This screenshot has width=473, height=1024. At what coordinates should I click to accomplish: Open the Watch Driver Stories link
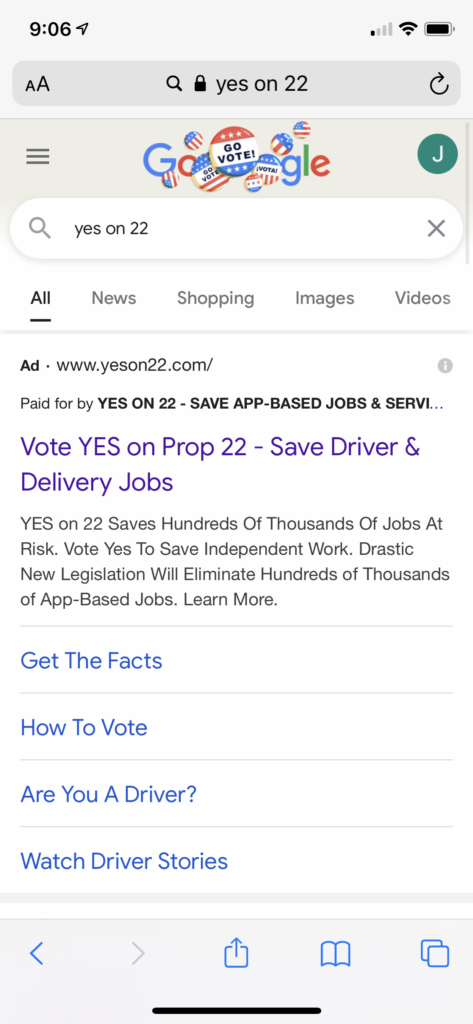tap(124, 861)
